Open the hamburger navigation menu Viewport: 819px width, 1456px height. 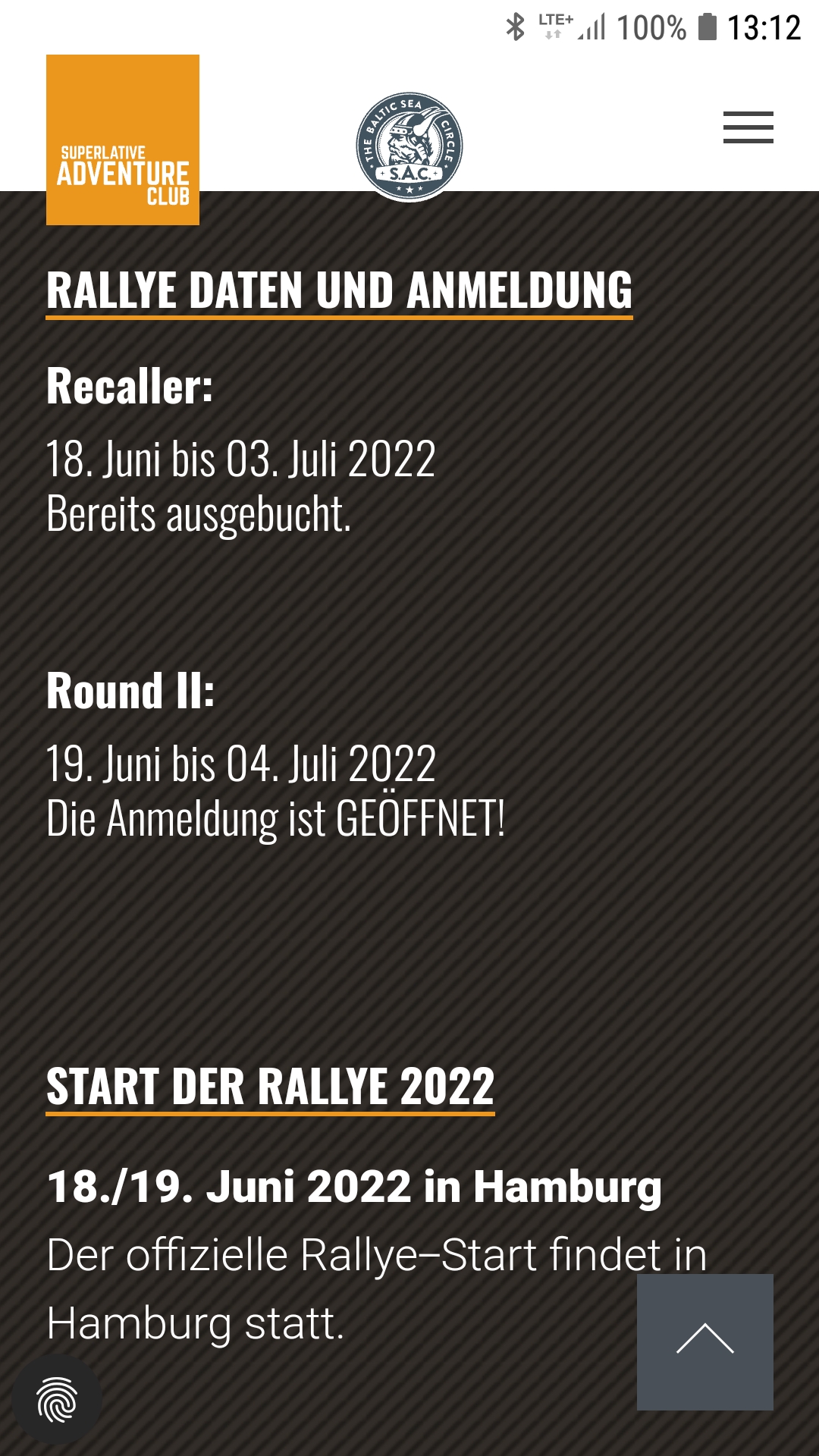tap(748, 127)
